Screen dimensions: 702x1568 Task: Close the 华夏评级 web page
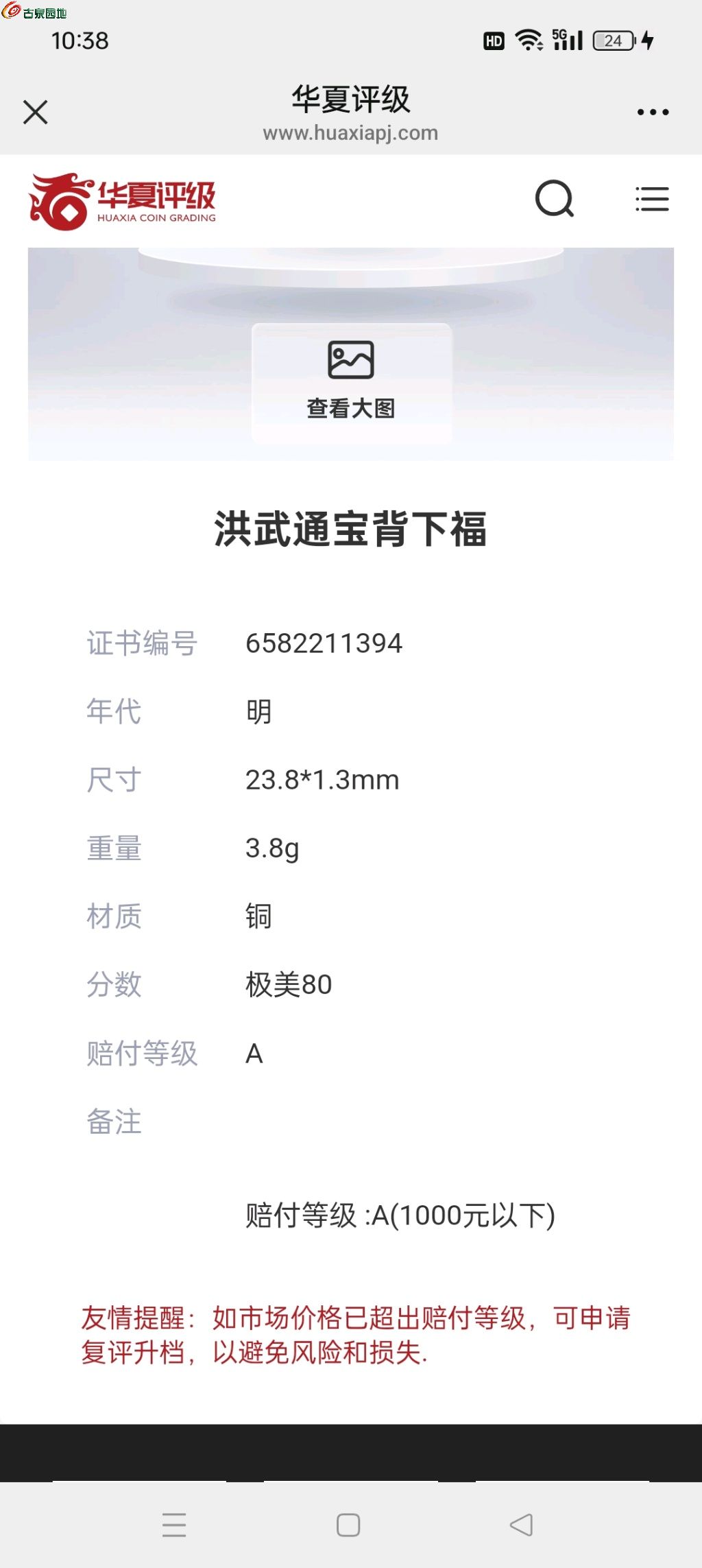[36, 112]
